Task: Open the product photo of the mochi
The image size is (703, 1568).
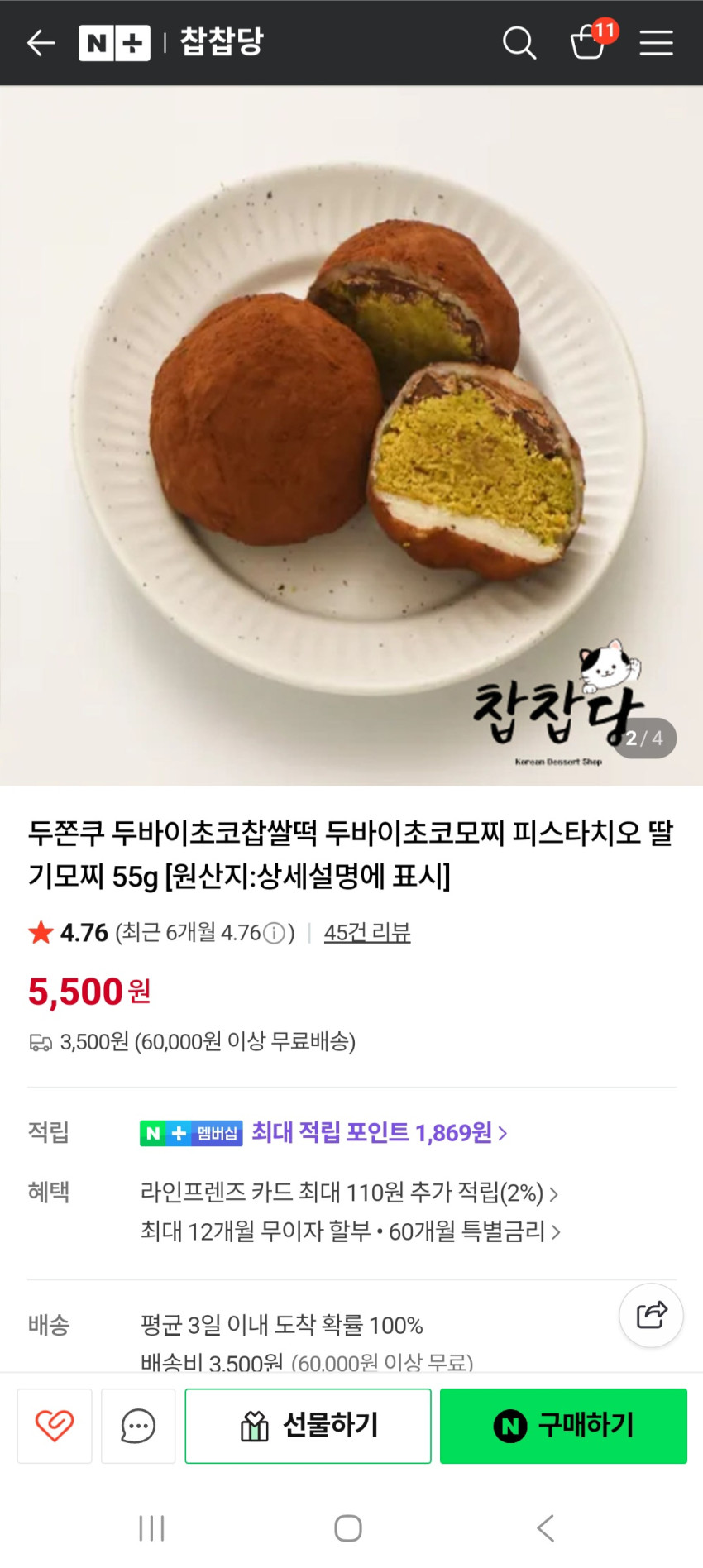Action: click(x=351, y=435)
